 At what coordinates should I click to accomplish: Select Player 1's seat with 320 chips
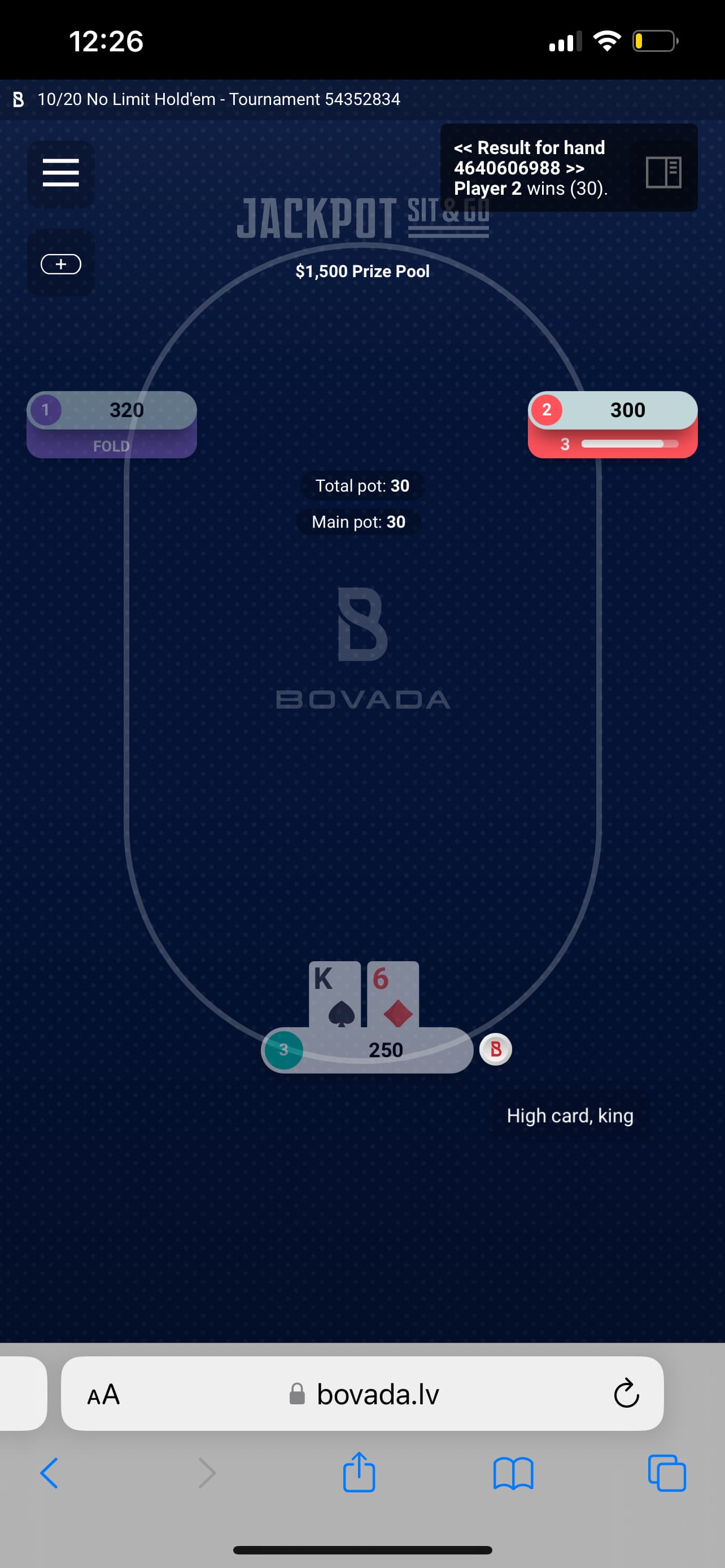tap(112, 424)
